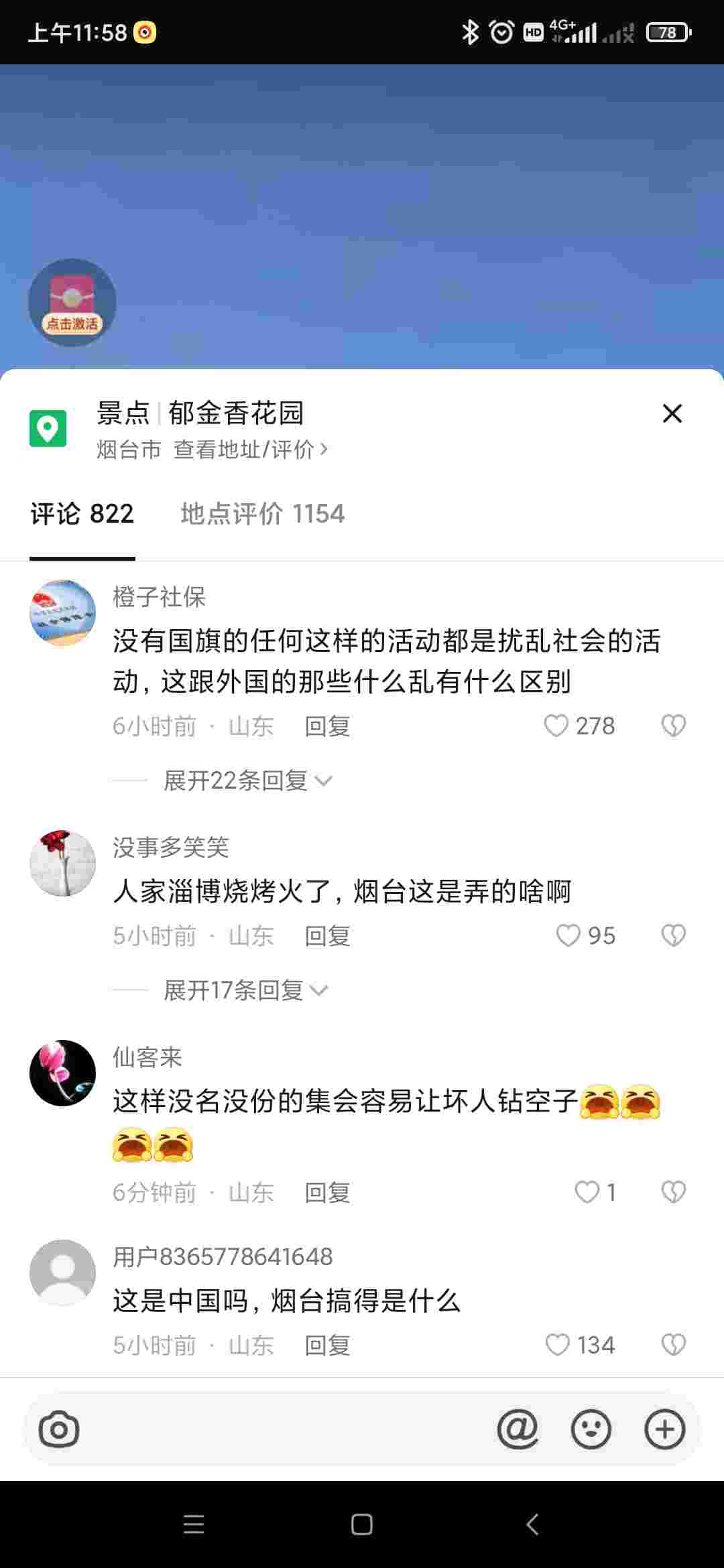Dislike 用户8365778641648's comment

pos(673,1345)
